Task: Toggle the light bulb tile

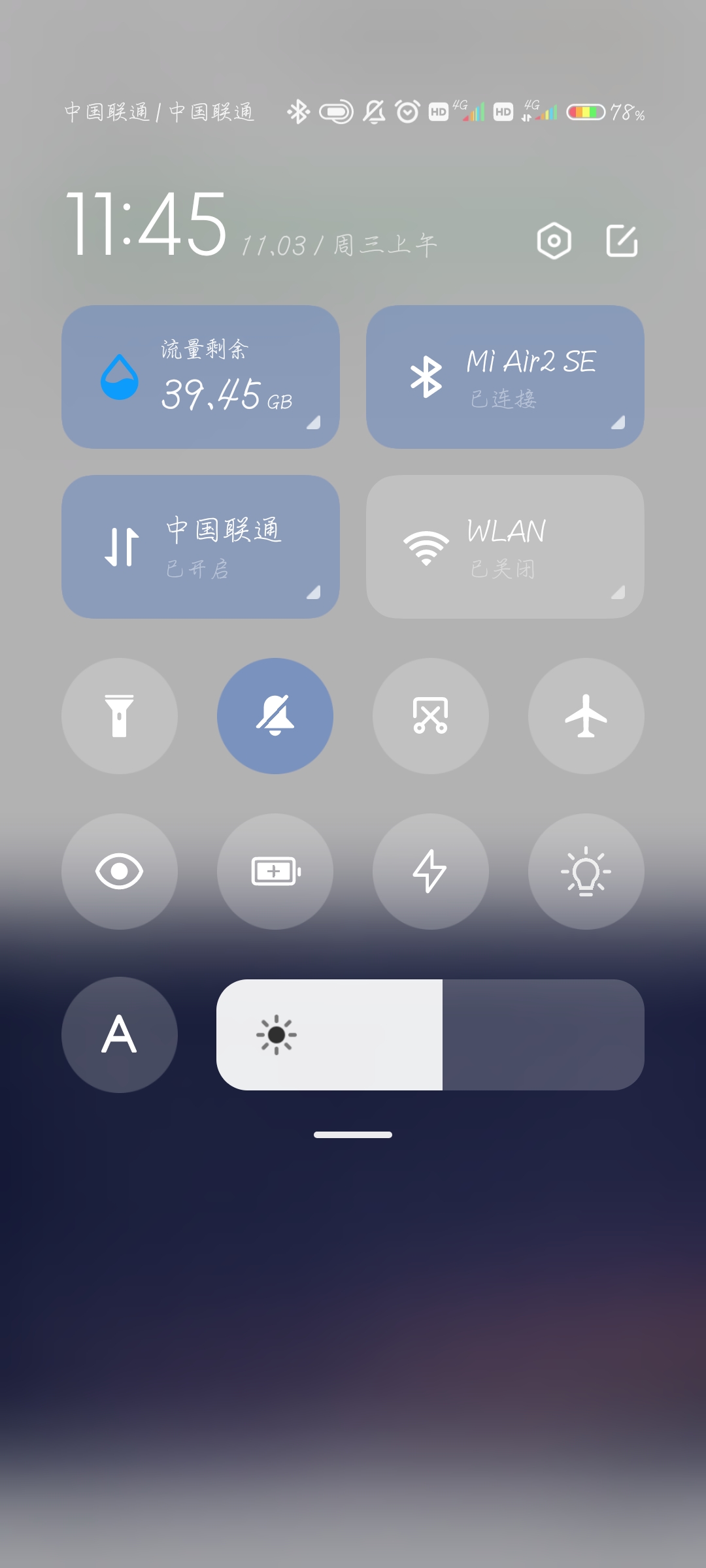Action: point(586,872)
